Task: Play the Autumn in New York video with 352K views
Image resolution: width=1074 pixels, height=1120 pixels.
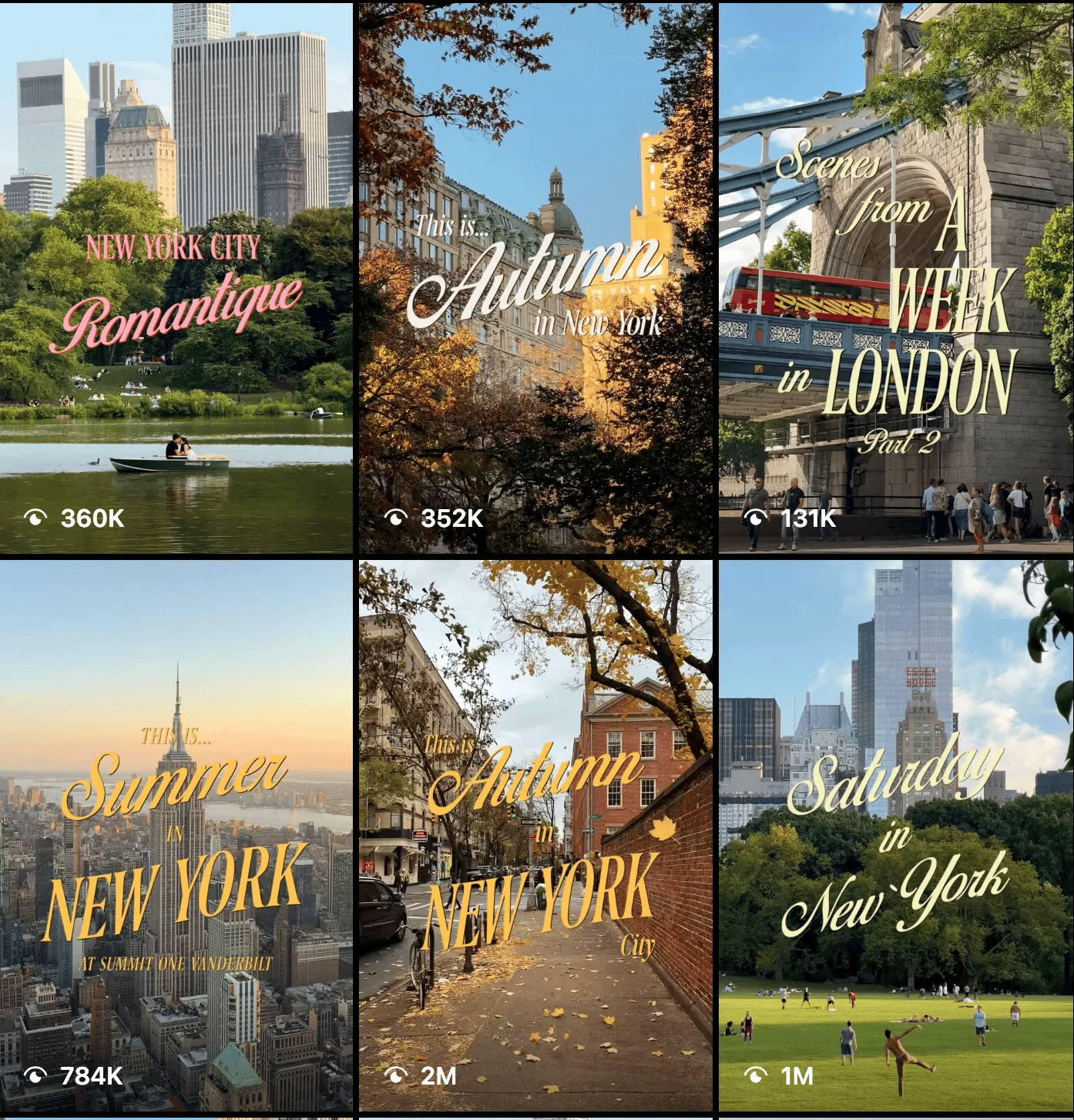Action: click(x=535, y=277)
